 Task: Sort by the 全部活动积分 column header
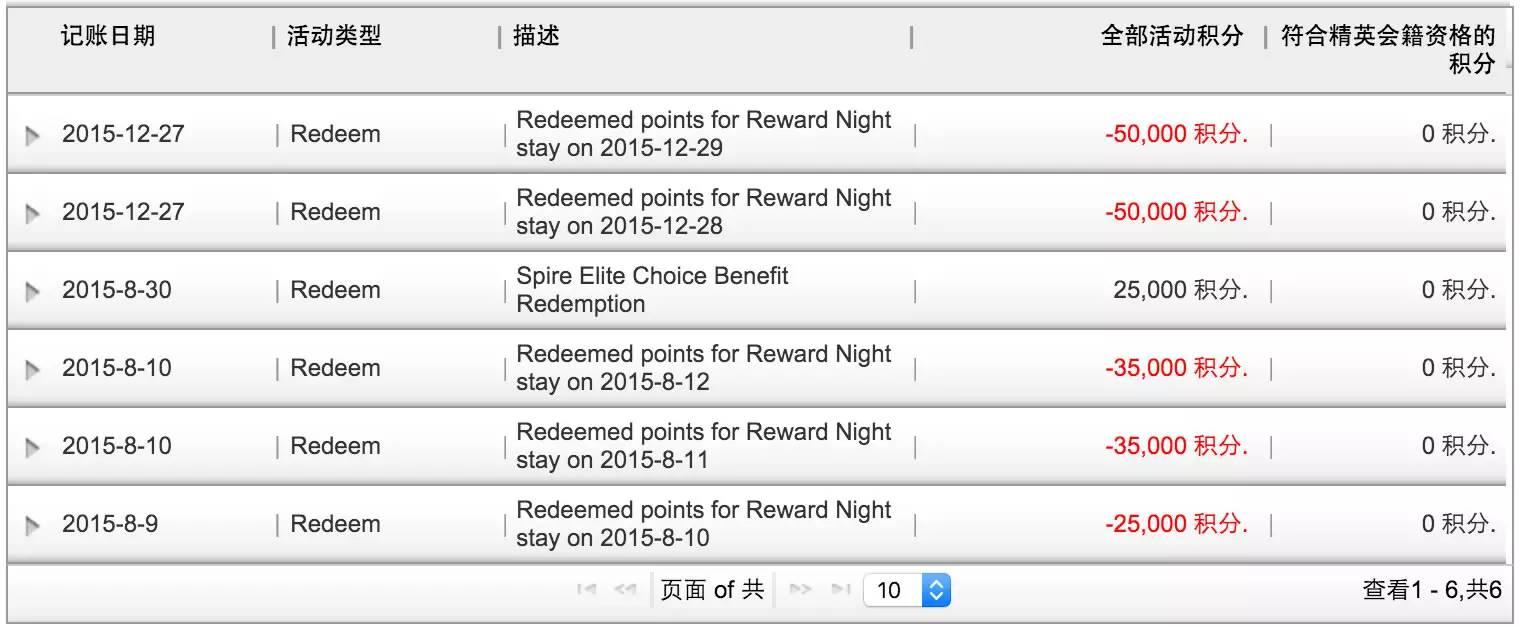(x=1171, y=37)
